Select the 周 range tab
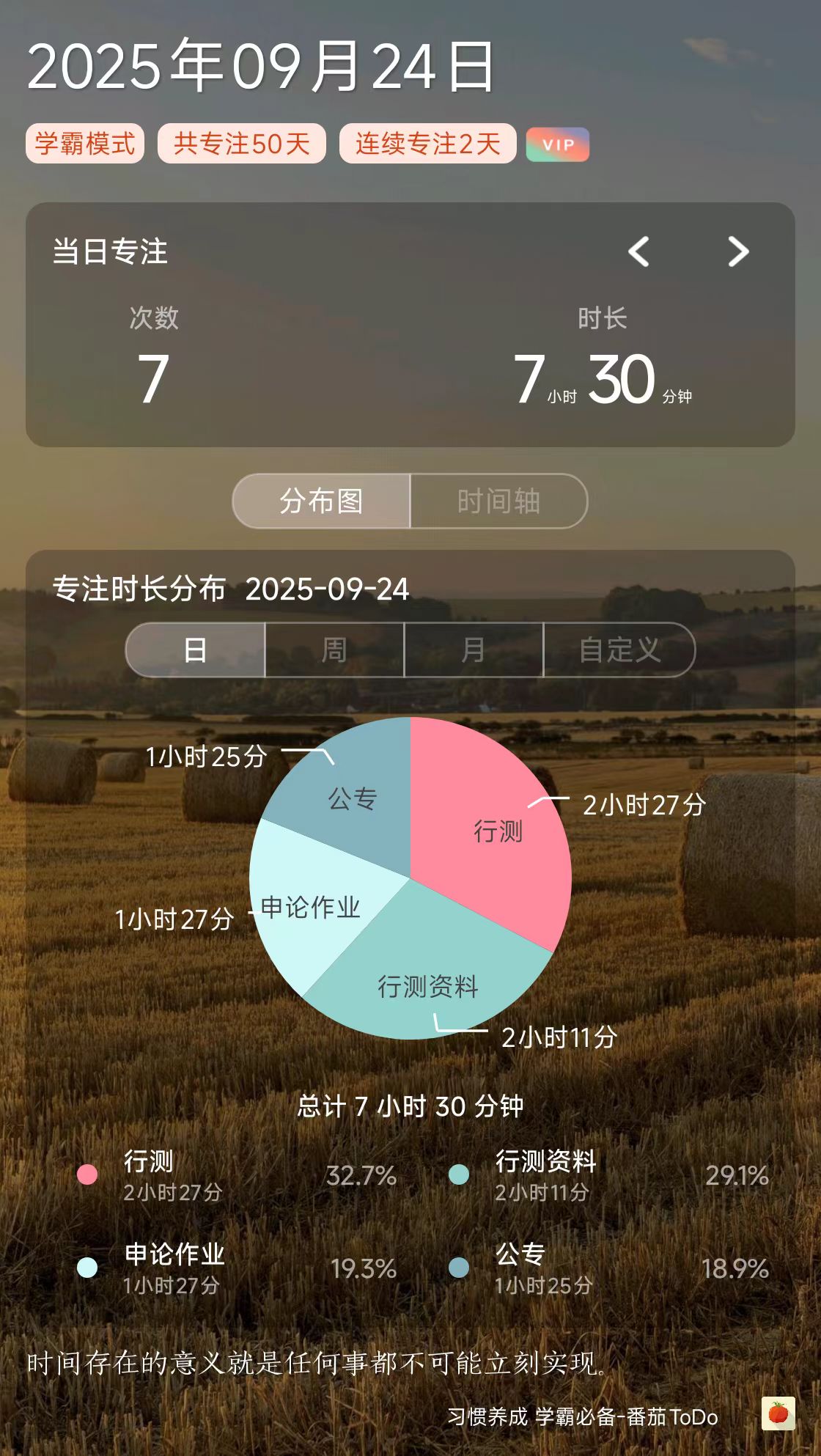The image size is (821, 1456). point(334,650)
